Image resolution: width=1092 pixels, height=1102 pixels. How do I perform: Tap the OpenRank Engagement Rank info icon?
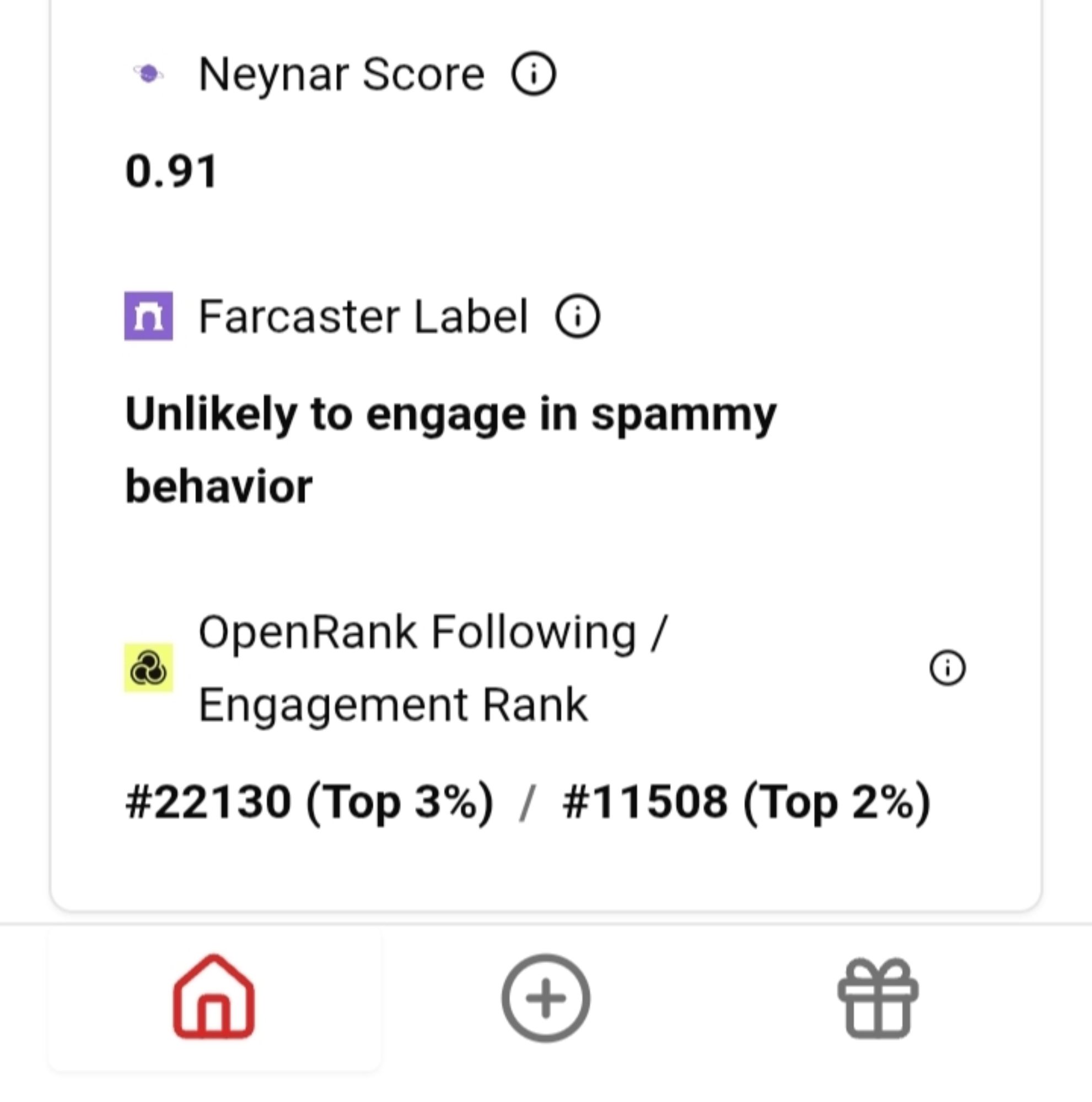point(948,667)
